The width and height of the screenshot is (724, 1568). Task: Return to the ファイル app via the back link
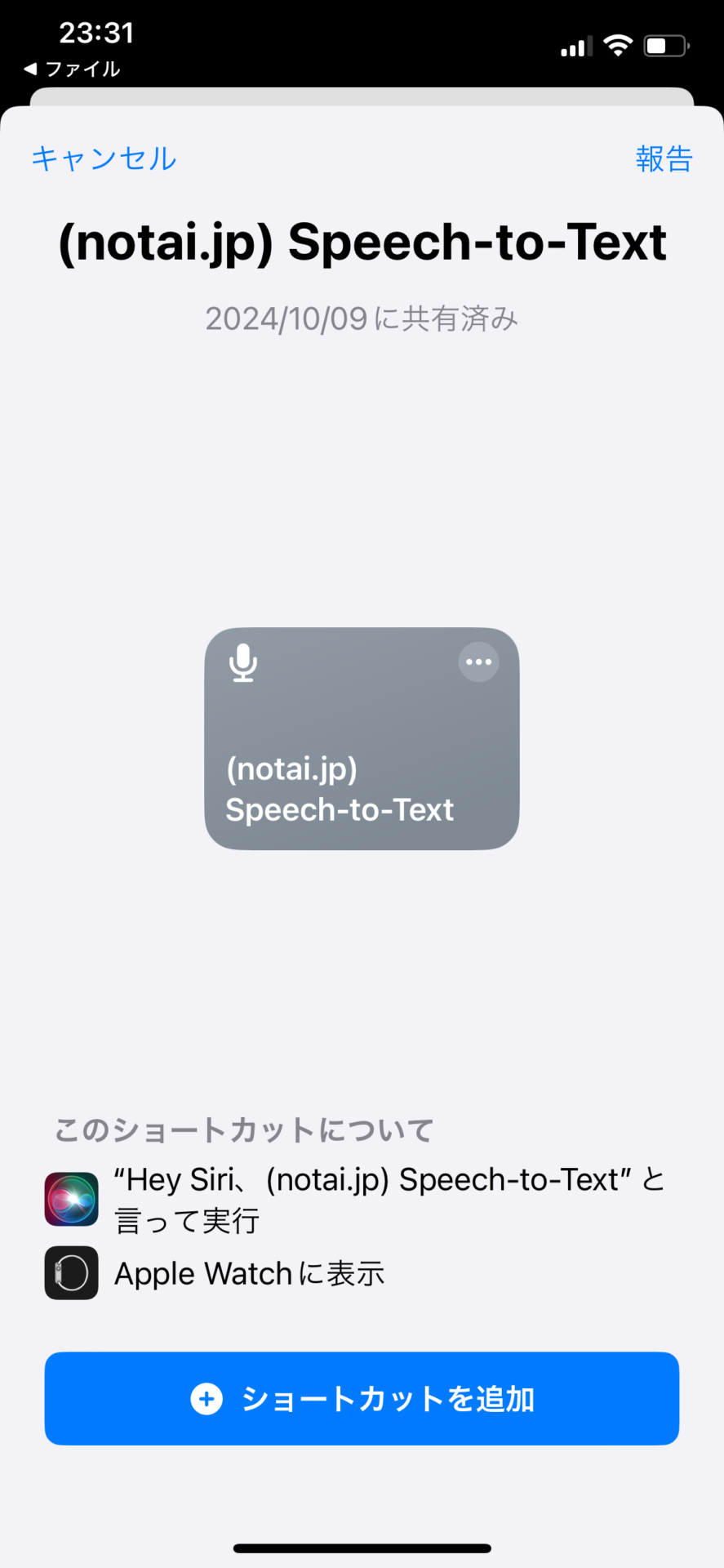point(73,69)
